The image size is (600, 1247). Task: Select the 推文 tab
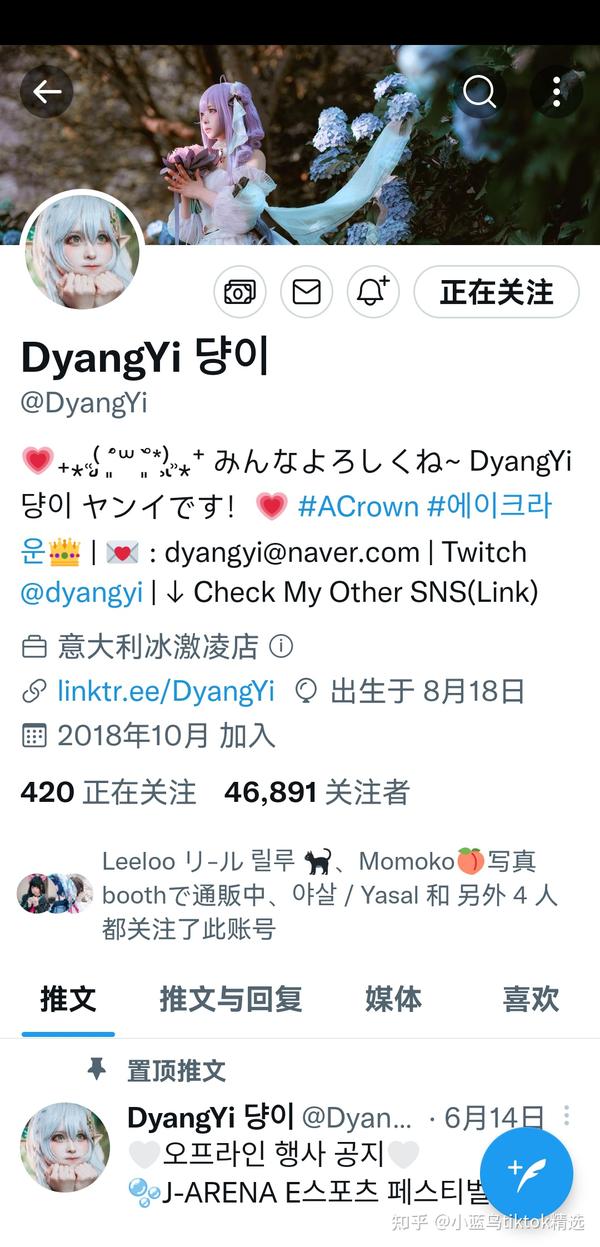[x=68, y=998]
